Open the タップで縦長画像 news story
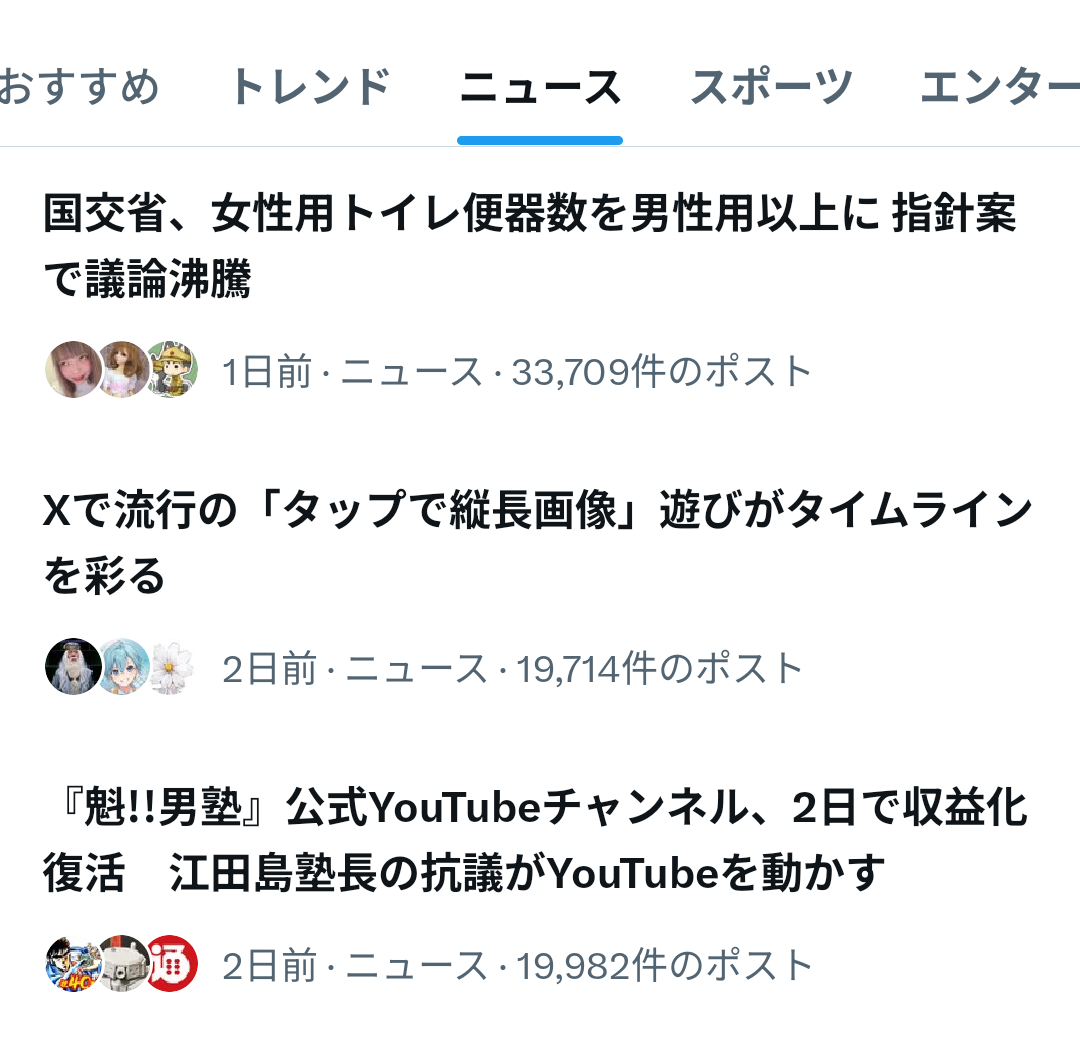1080x1060 pixels. 540,592
